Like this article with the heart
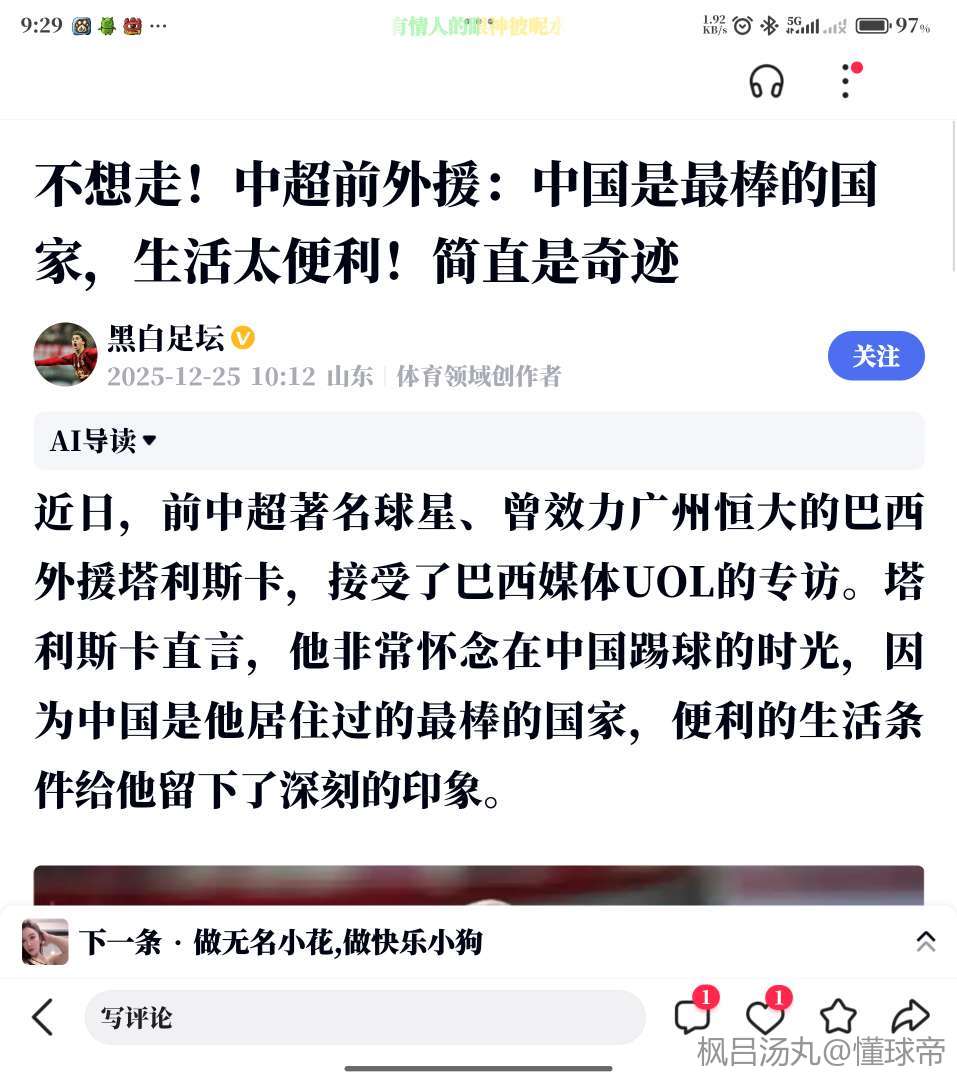Screen dimensions: 957x1080 coord(765,1018)
